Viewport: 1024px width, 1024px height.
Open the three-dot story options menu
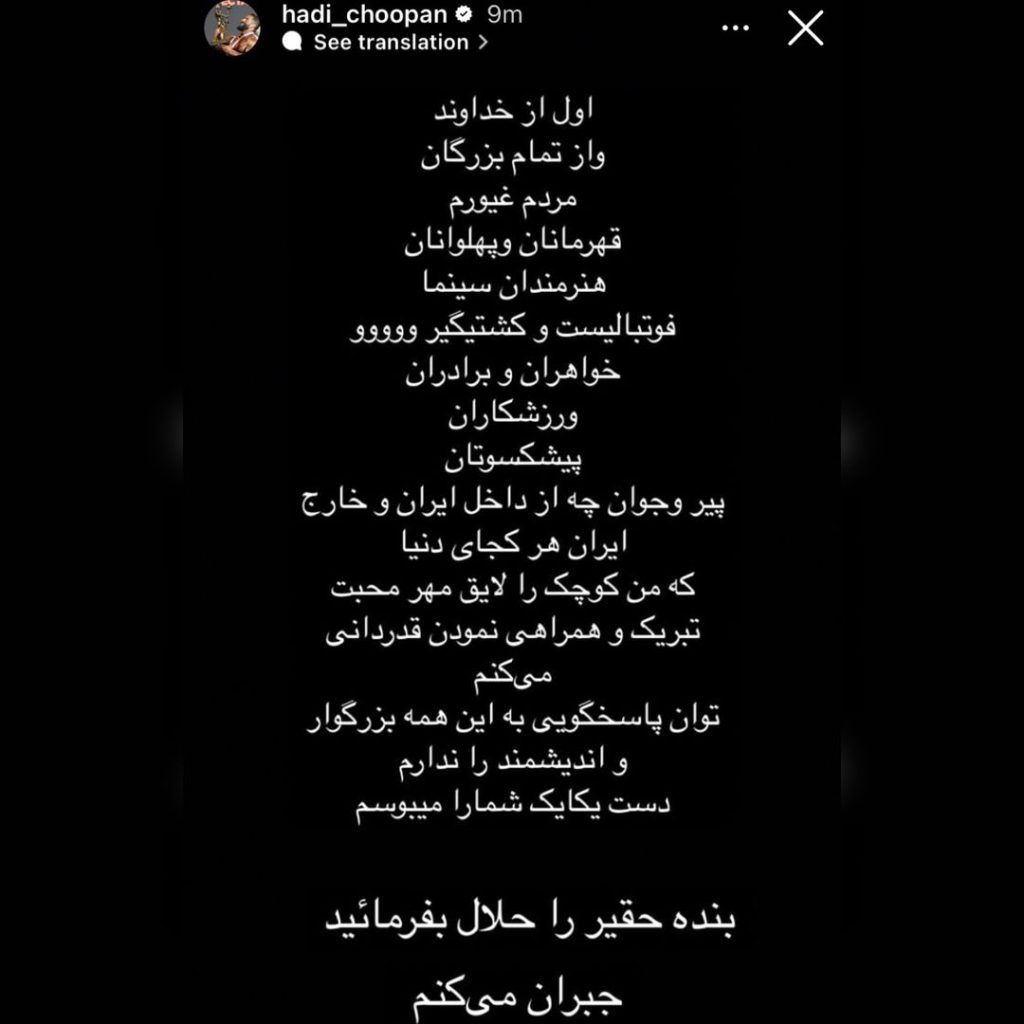point(735,28)
